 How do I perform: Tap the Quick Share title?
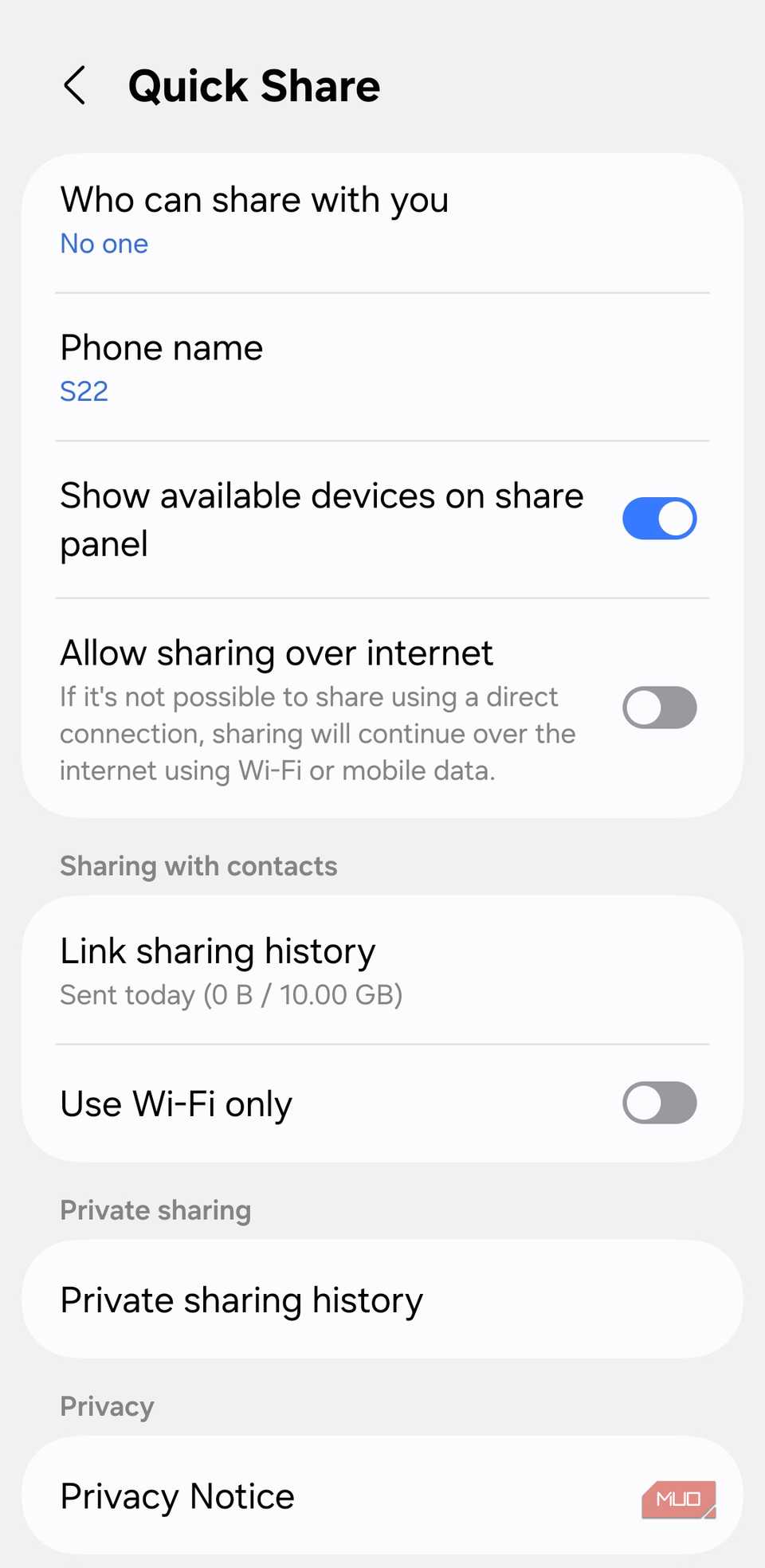[255, 85]
